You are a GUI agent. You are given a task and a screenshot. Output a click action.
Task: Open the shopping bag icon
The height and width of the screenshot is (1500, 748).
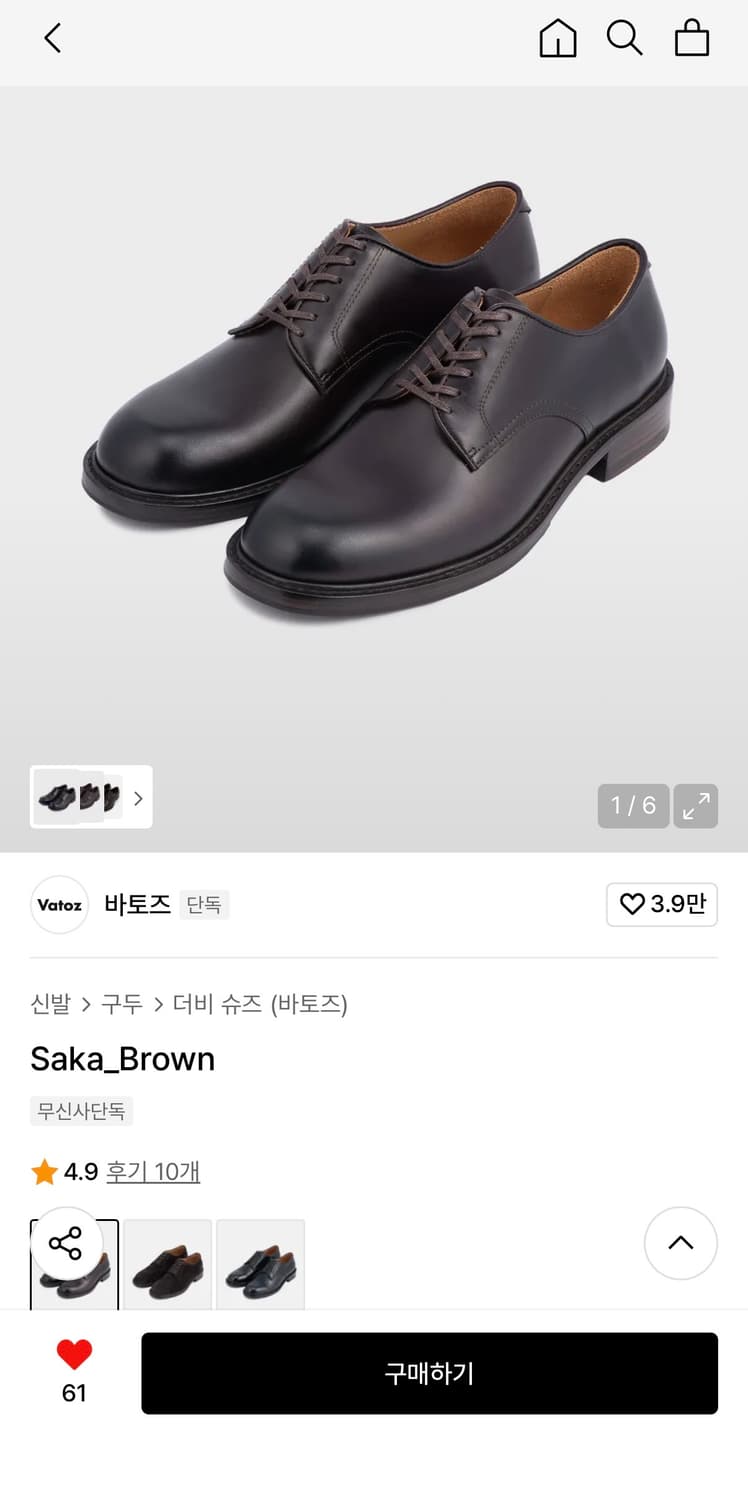pyautogui.click(x=691, y=38)
